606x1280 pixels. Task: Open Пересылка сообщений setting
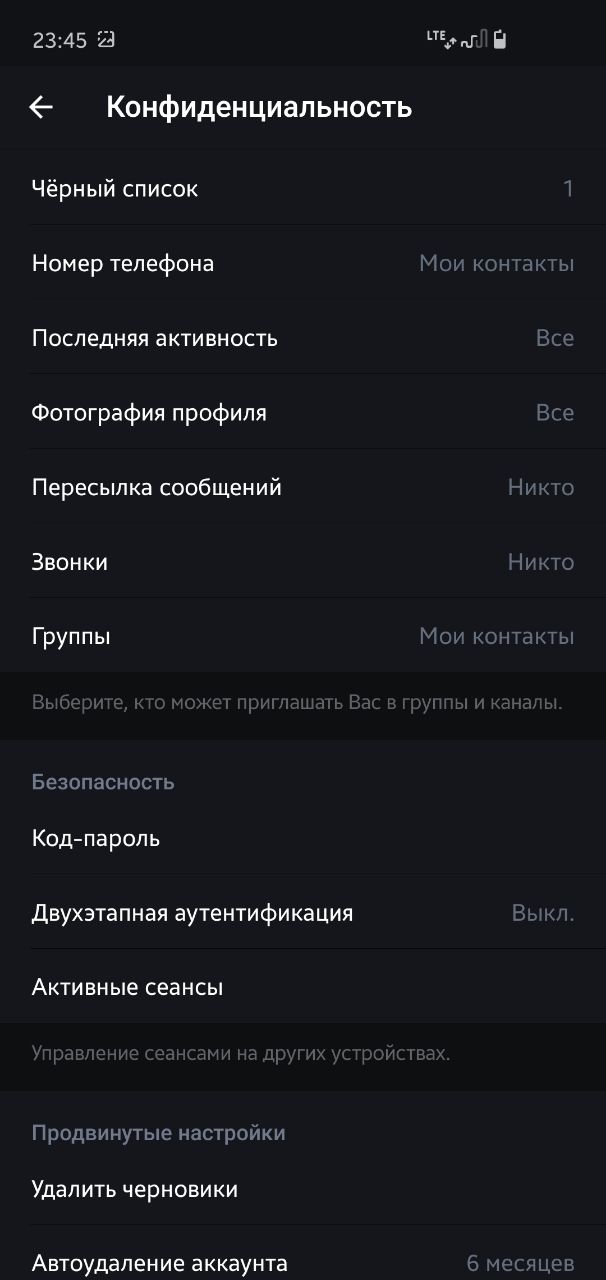pyautogui.click(x=303, y=487)
